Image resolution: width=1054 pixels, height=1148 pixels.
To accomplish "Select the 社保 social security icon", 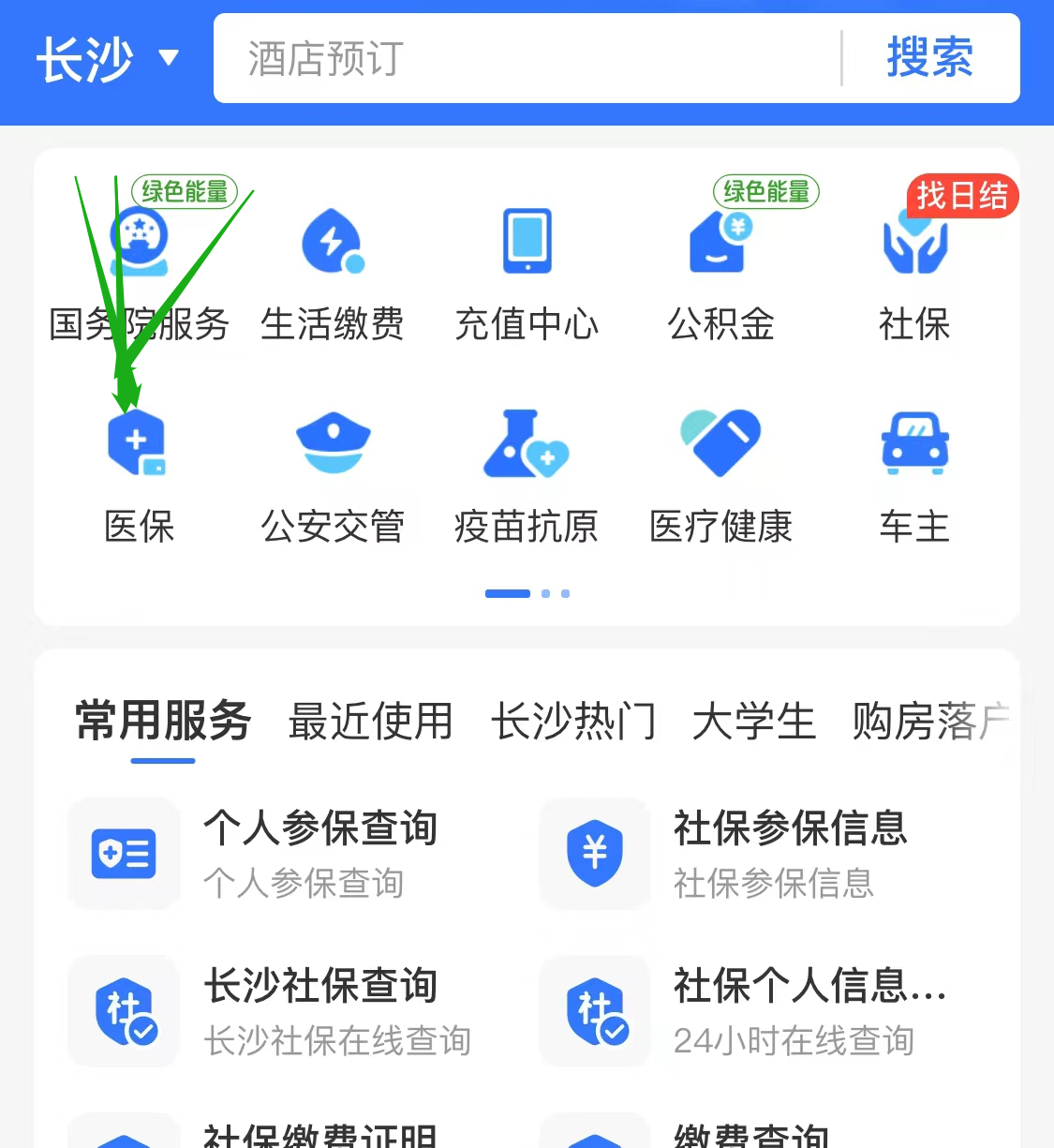I will [x=913, y=272].
